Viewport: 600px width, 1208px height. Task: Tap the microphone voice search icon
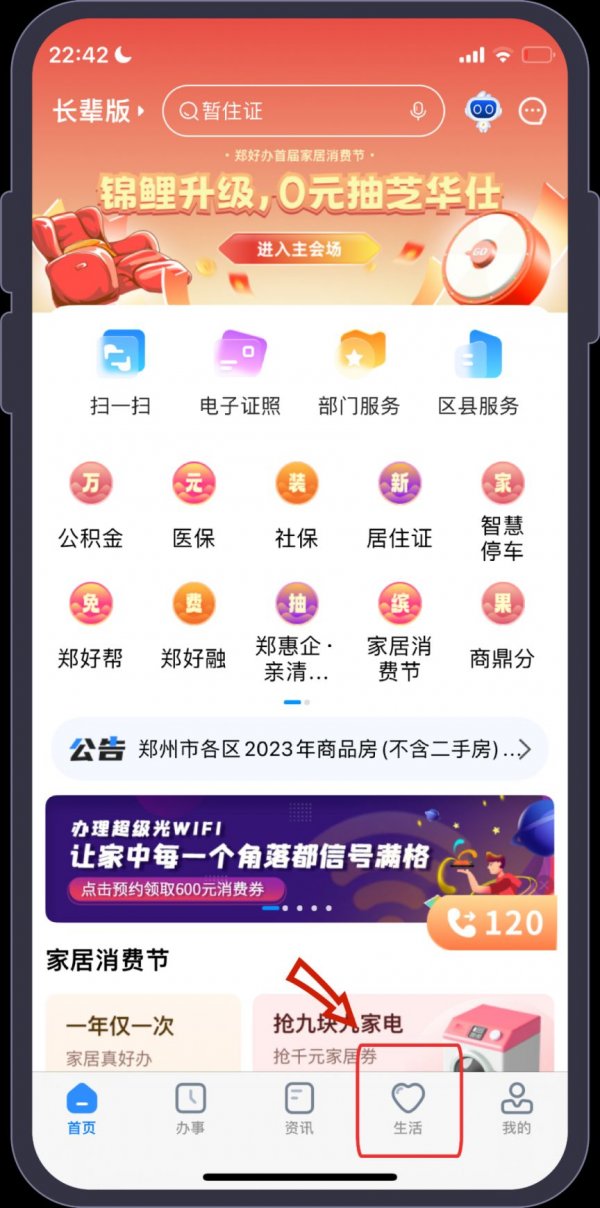pos(418,111)
